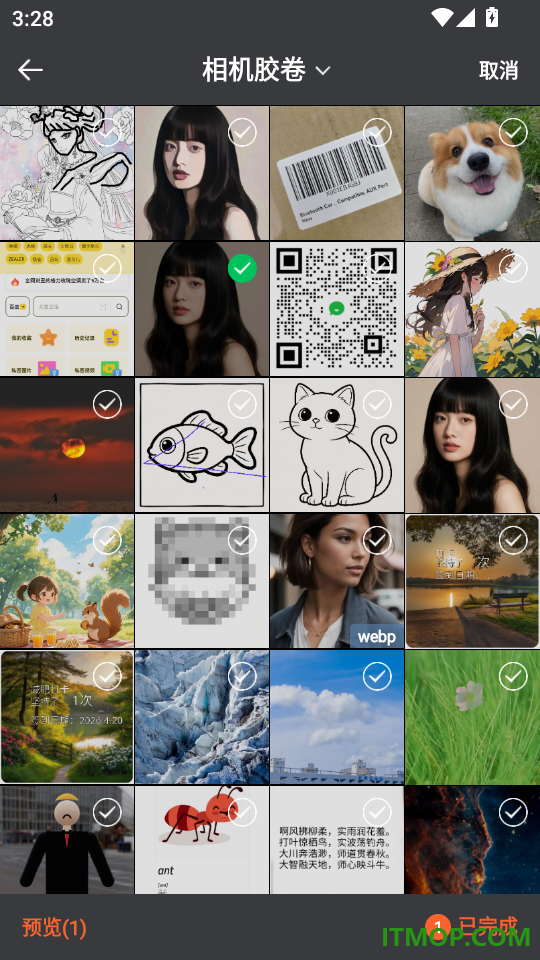Open the blue sky clouds photo
This screenshot has width=540, height=960.
coord(337,717)
